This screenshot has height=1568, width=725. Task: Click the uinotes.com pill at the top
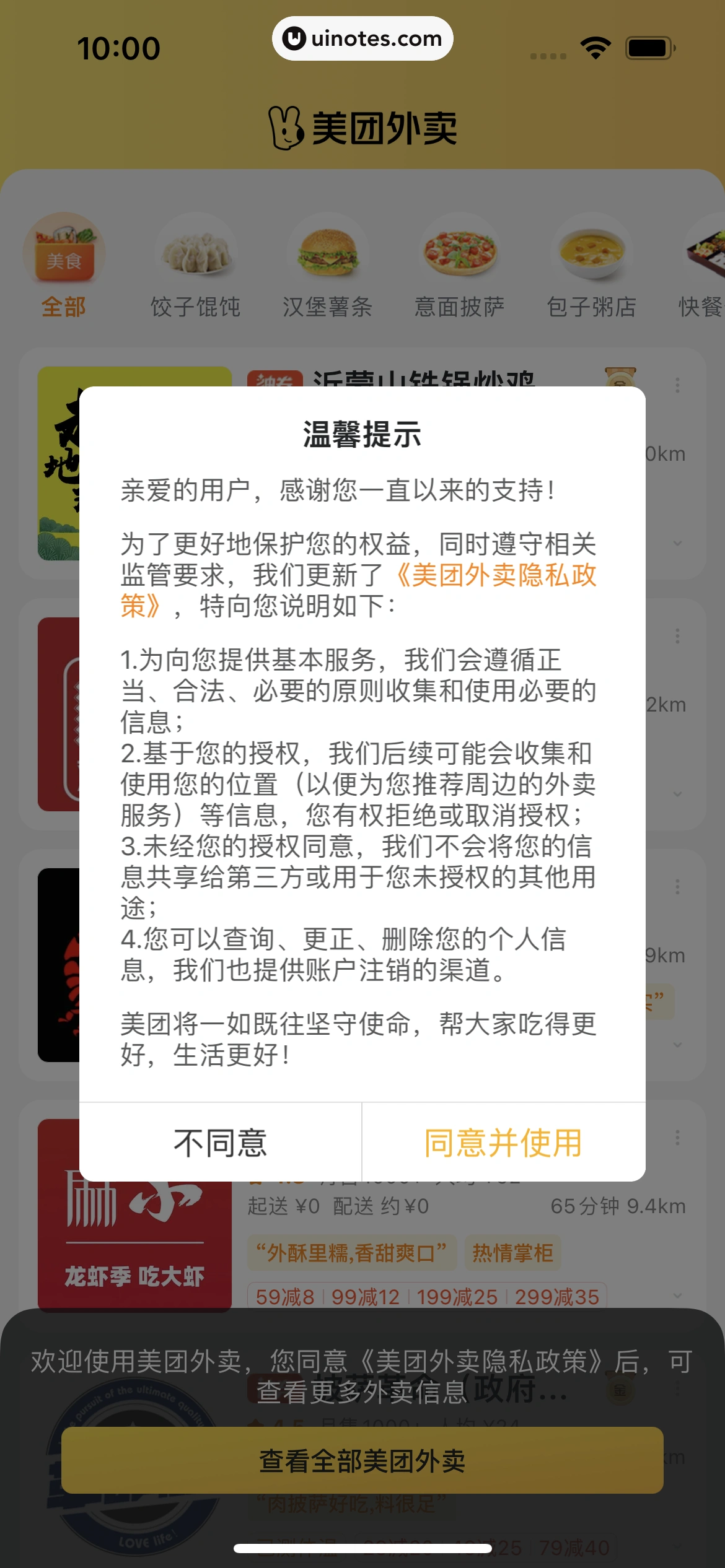tap(362, 38)
